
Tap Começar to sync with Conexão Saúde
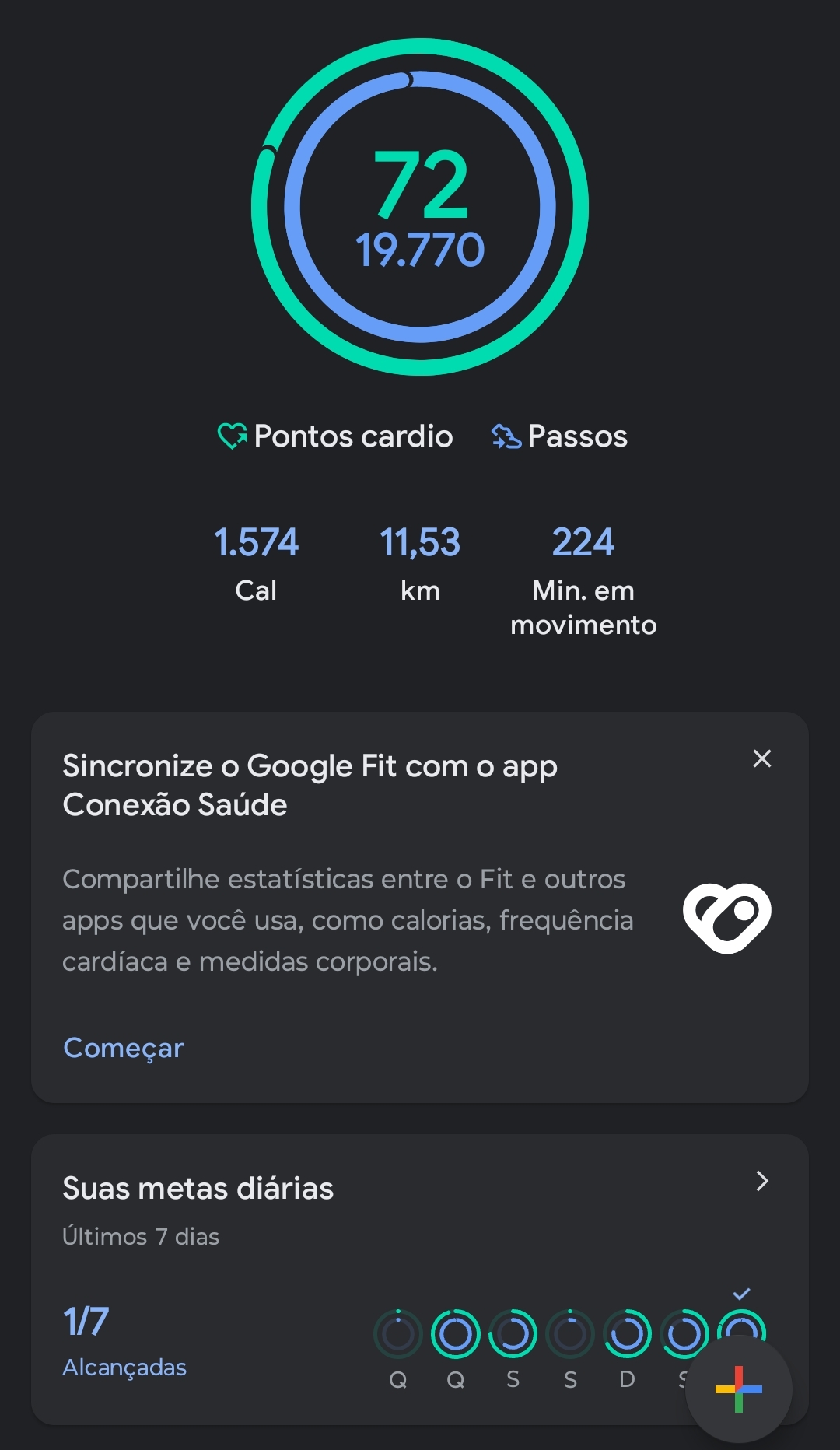click(124, 1048)
